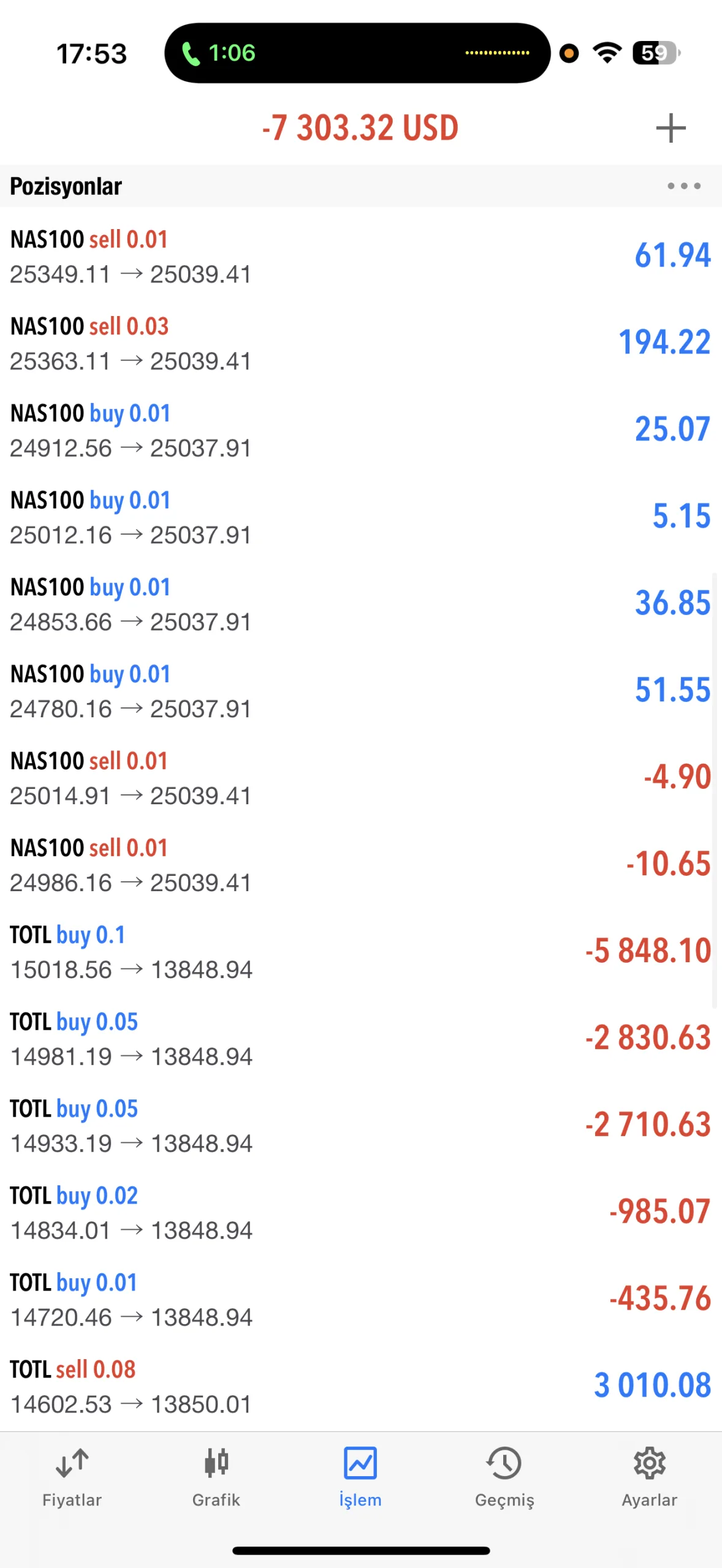Switch to the Fiyatlar tab
Screen dimensions: 722x1568
(72, 1477)
